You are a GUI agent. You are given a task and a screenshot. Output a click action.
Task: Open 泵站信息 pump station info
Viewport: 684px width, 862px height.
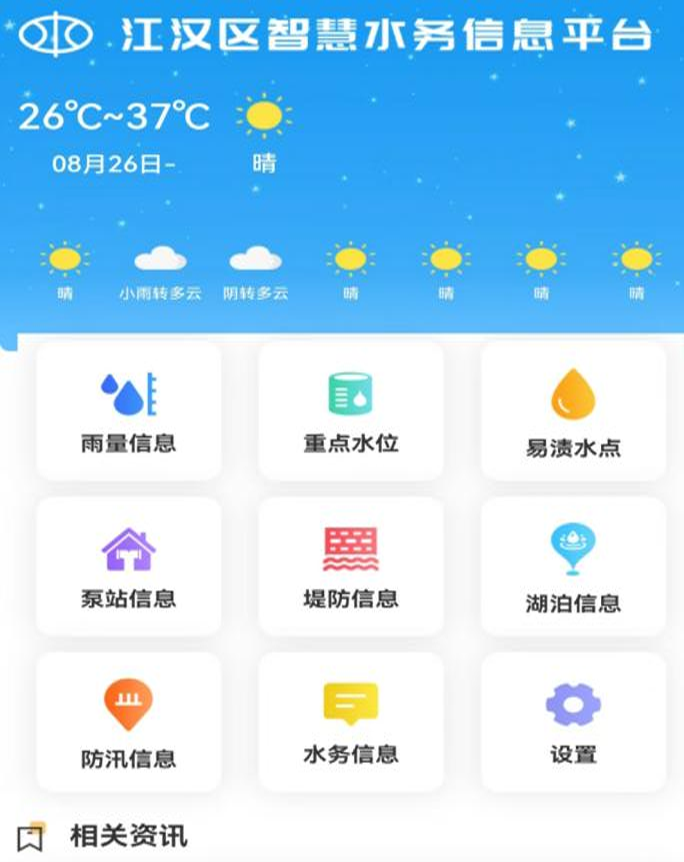pos(129,567)
